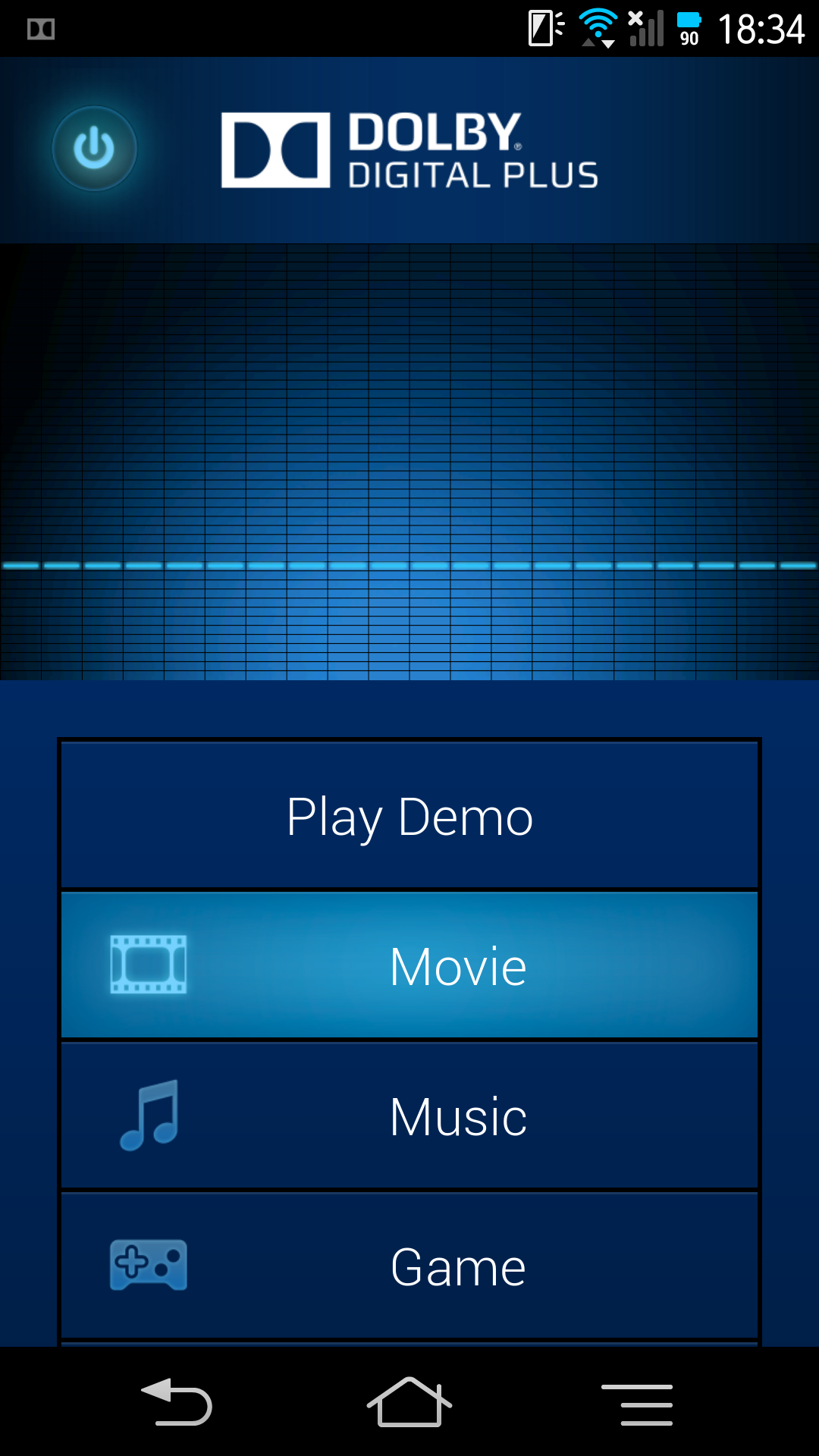Play the Dolby demo

click(409, 816)
